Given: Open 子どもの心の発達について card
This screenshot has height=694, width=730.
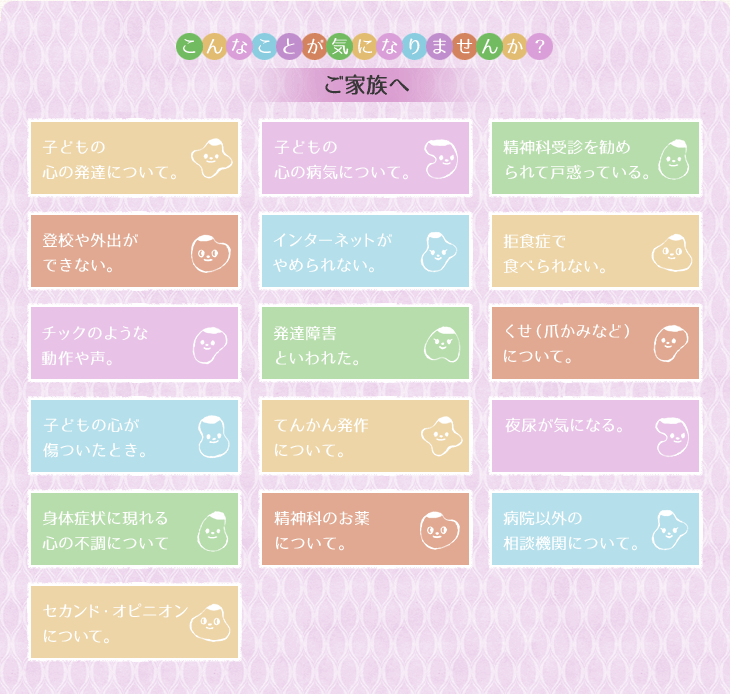Looking at the screenshot, I should 134,158.
